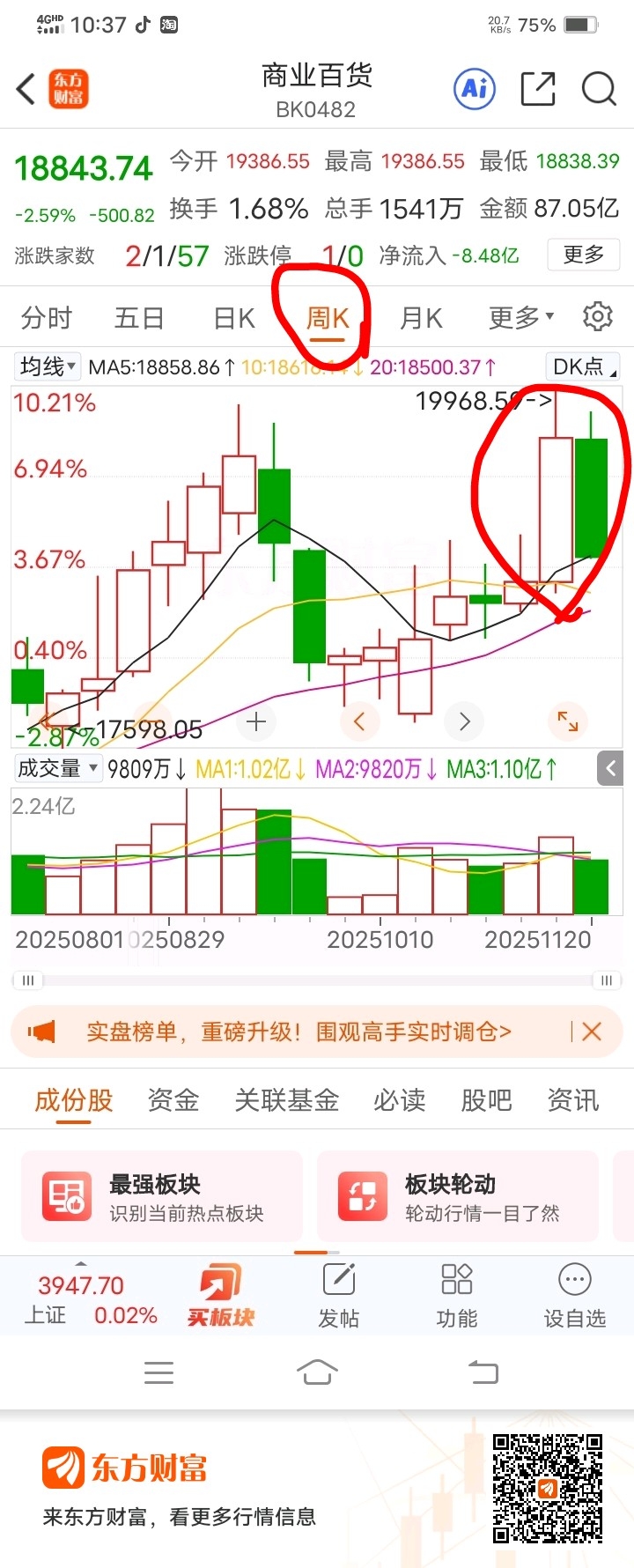
Task: Open the 成交量 indicator dropdown
Action: [x=57, y=768]
